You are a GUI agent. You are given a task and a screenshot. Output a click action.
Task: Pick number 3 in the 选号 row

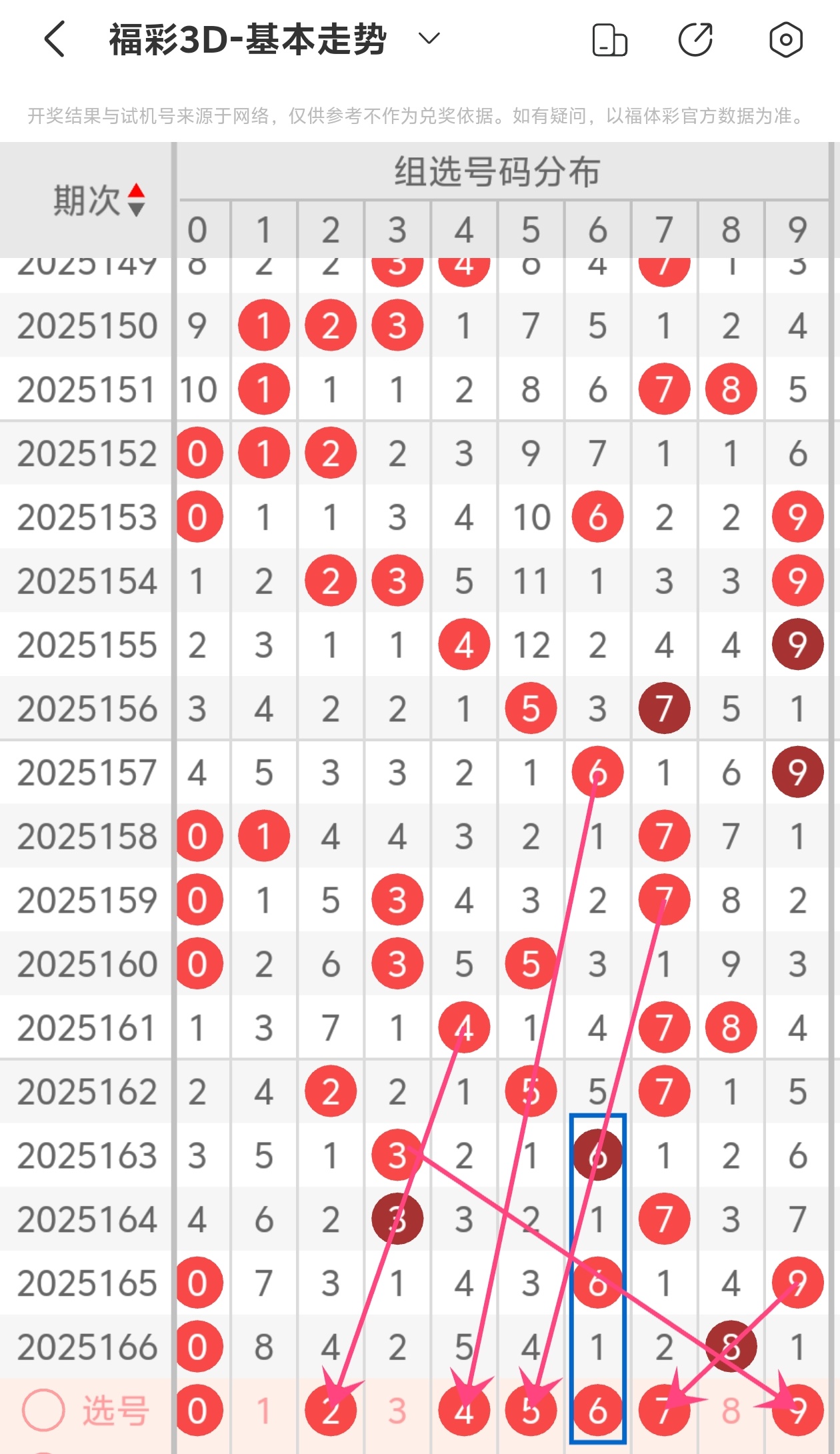(397, 1411)
